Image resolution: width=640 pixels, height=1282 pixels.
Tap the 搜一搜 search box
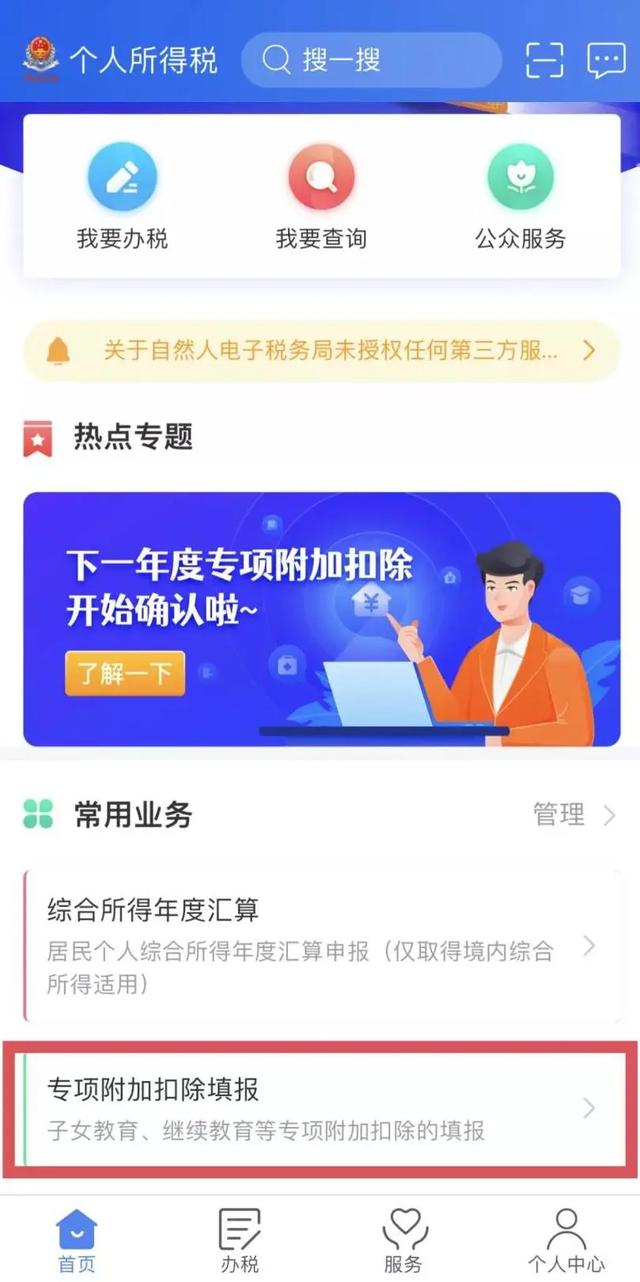tap(371, 60)
